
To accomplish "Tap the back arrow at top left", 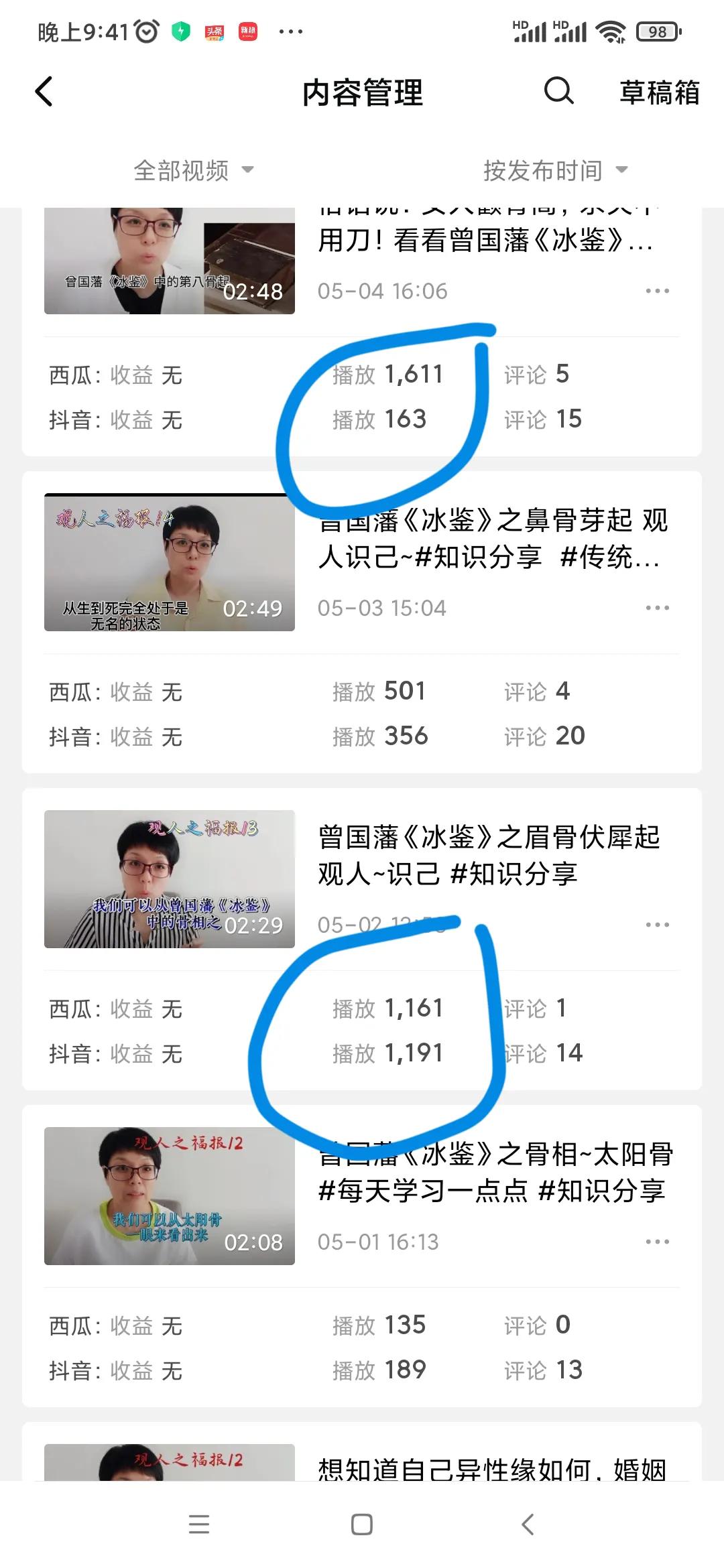I will click(x=44, y=91).
